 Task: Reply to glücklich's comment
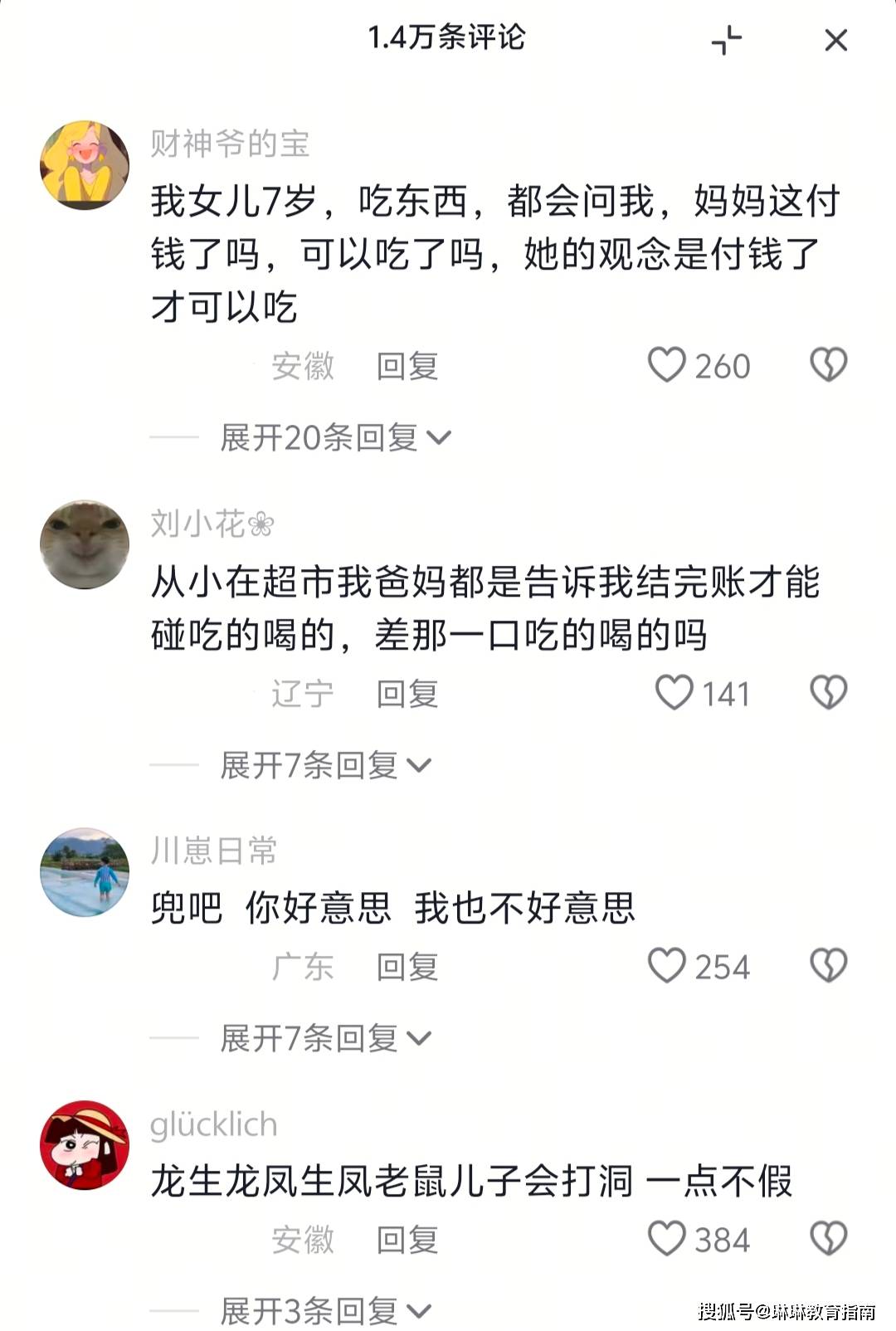407,1240
